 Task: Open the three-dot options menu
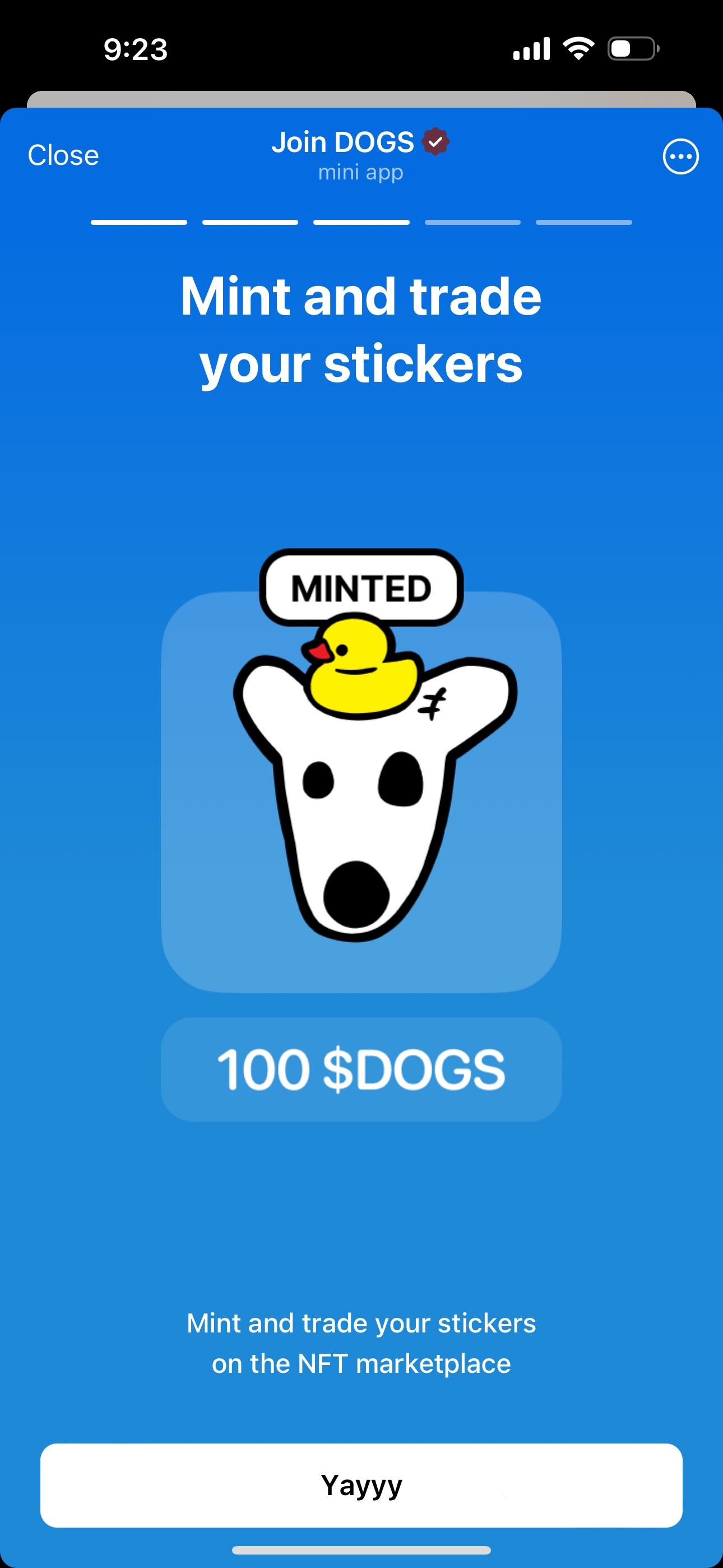[680, 157]
